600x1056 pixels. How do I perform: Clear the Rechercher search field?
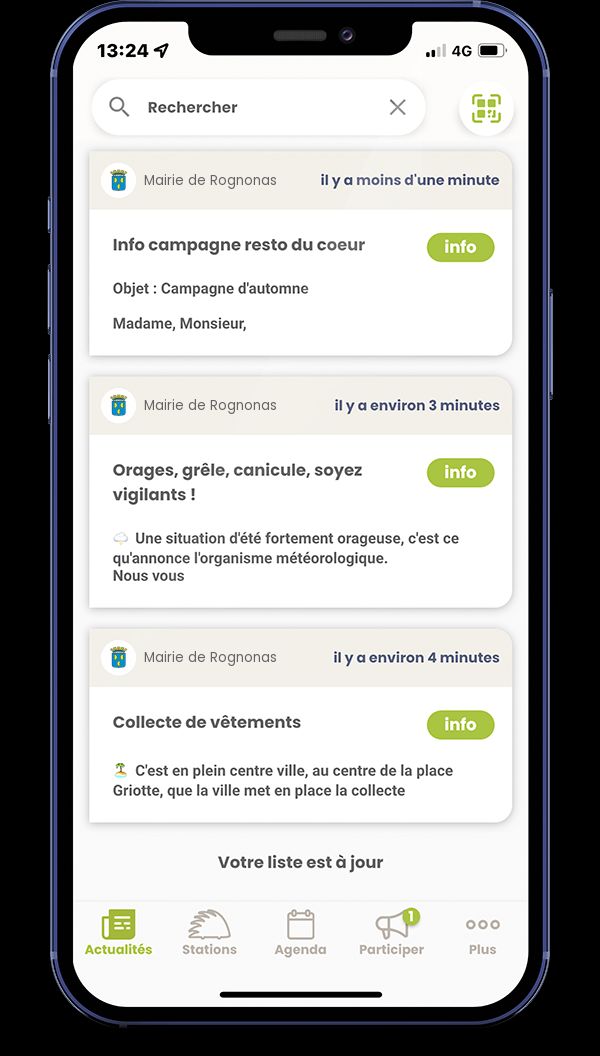click(397, 107)
